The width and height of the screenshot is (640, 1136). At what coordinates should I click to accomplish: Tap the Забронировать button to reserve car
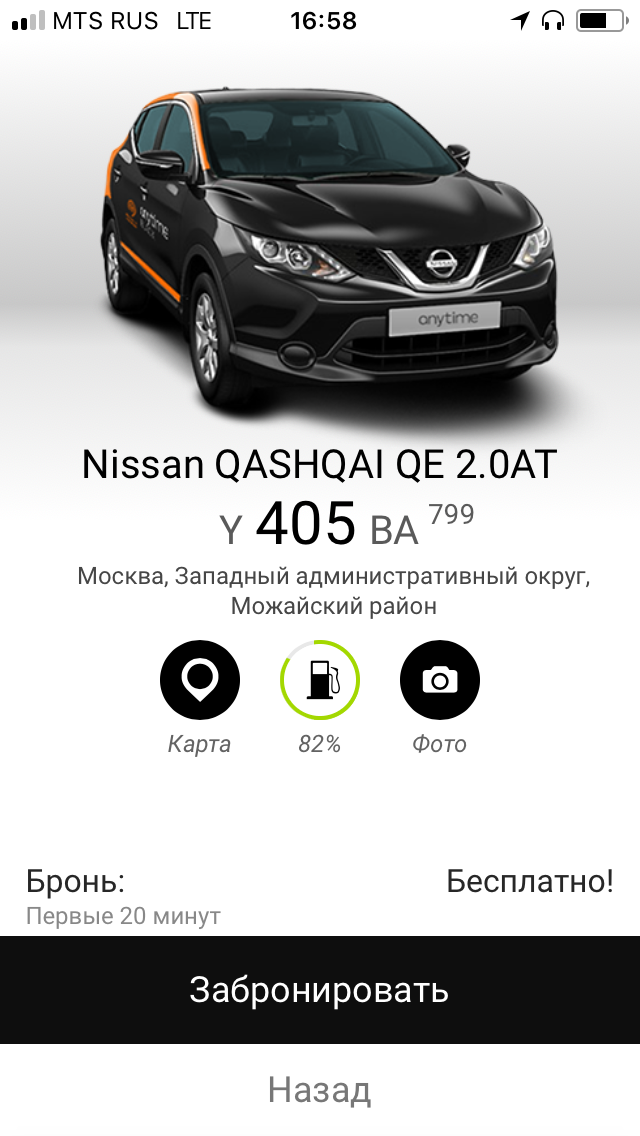pos(320,990)
